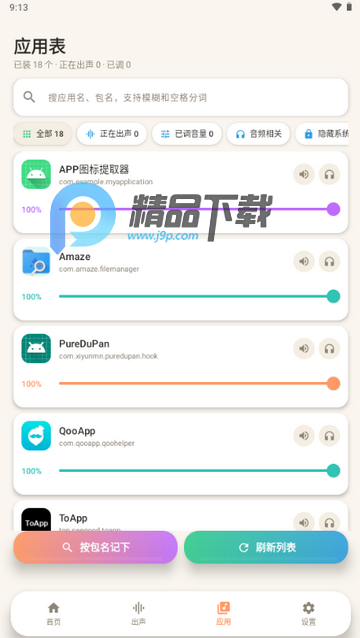This screenshot has width=360, height=638.
Task: Tap the headphone icon for APP图标提取器
Action: point(329,175)
